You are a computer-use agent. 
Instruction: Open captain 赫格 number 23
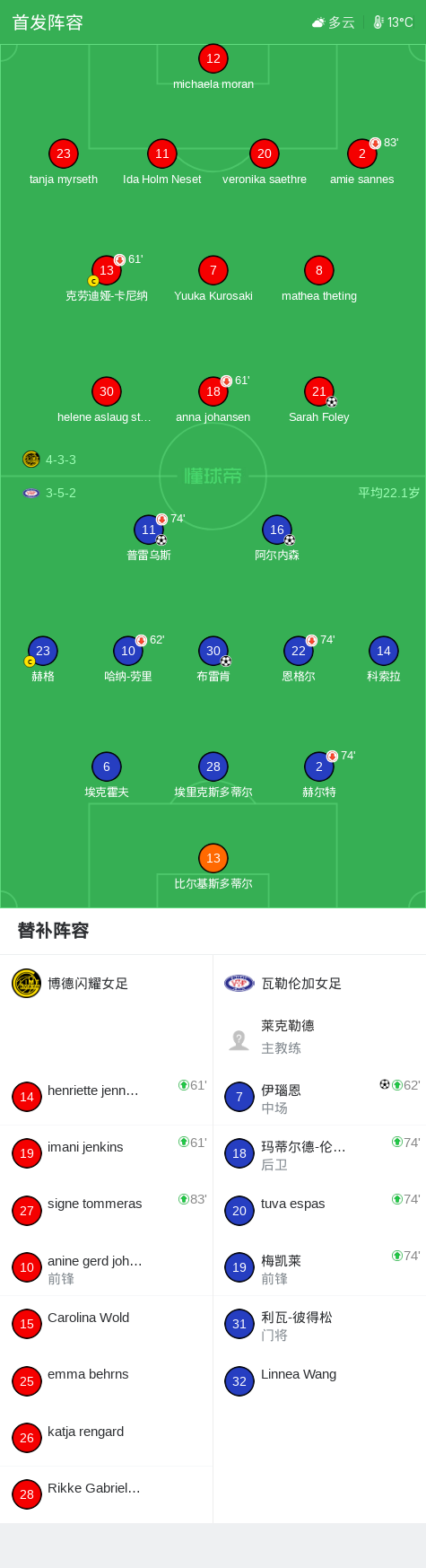pos(43,661)
